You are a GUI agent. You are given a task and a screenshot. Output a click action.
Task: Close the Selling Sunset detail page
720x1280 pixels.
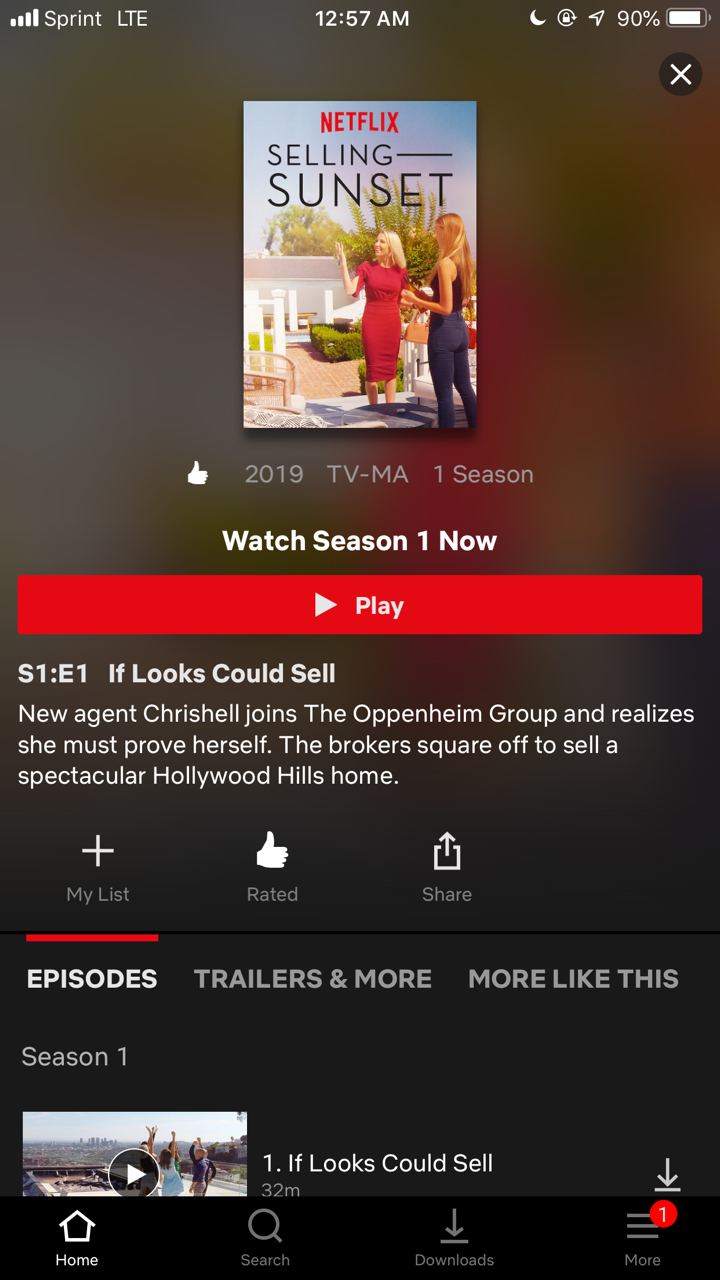(x=681, y=74)
